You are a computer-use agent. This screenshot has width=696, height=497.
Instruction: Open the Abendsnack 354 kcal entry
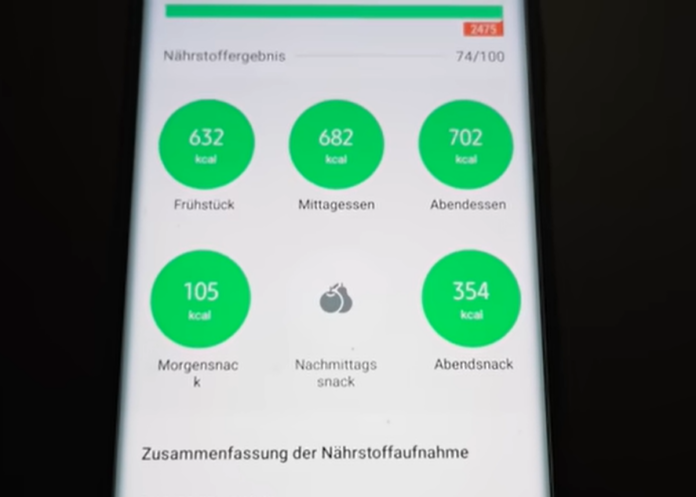[471, 299]
